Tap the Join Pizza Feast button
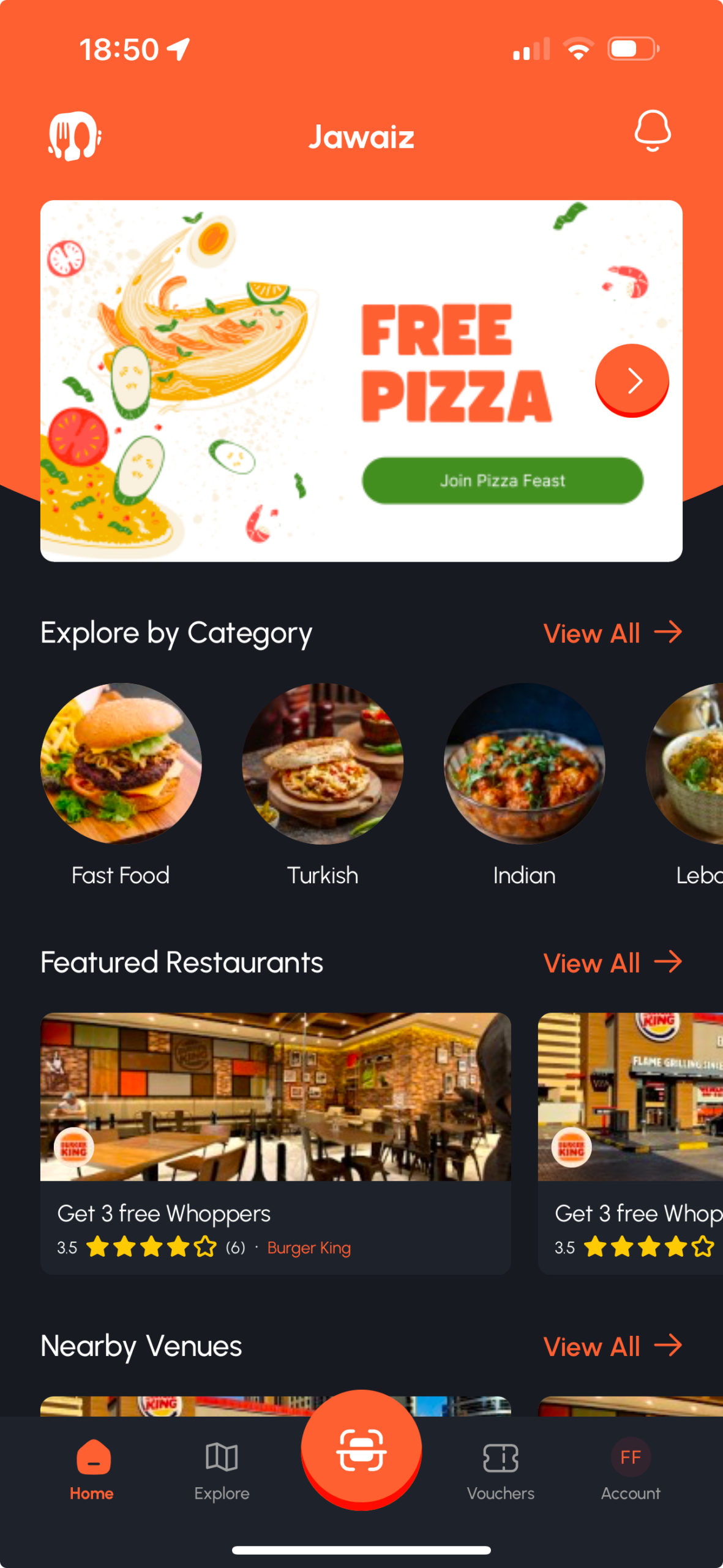 [502, 481]
